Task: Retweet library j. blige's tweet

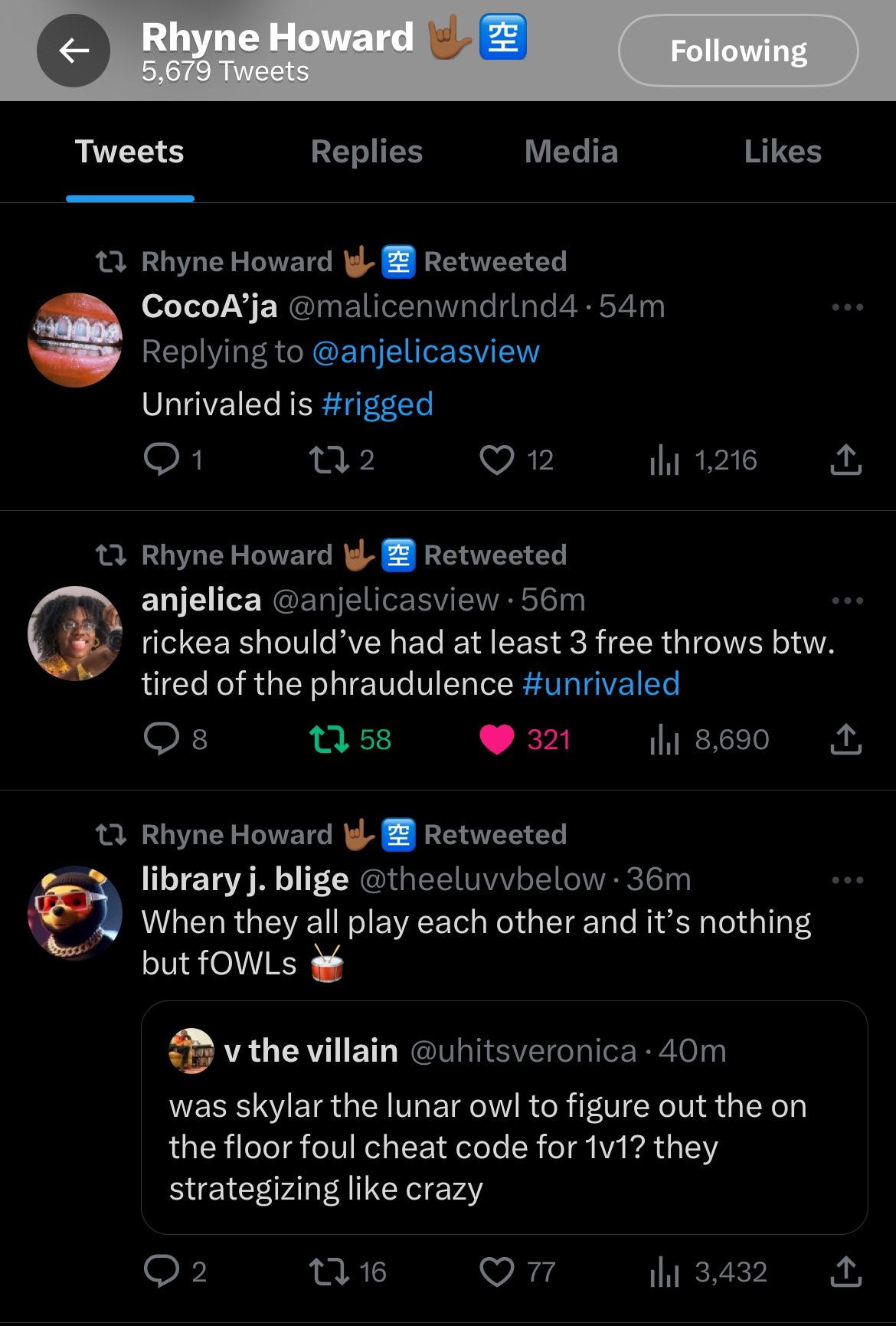Action: [x=329, y=1272]
